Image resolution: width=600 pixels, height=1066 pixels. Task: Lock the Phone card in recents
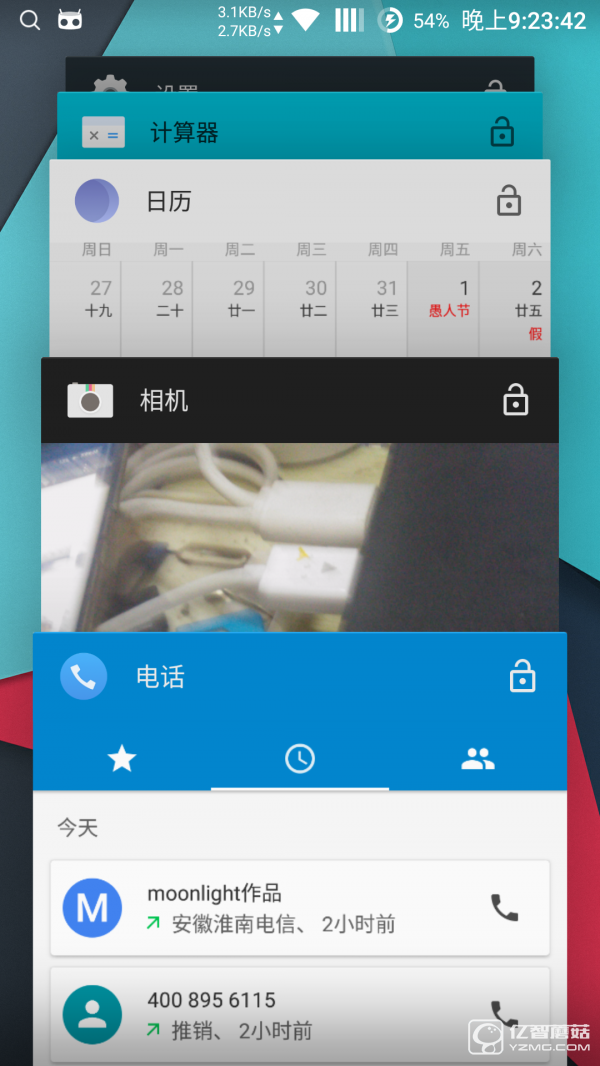pyautogui.click(x=522, y=677)
